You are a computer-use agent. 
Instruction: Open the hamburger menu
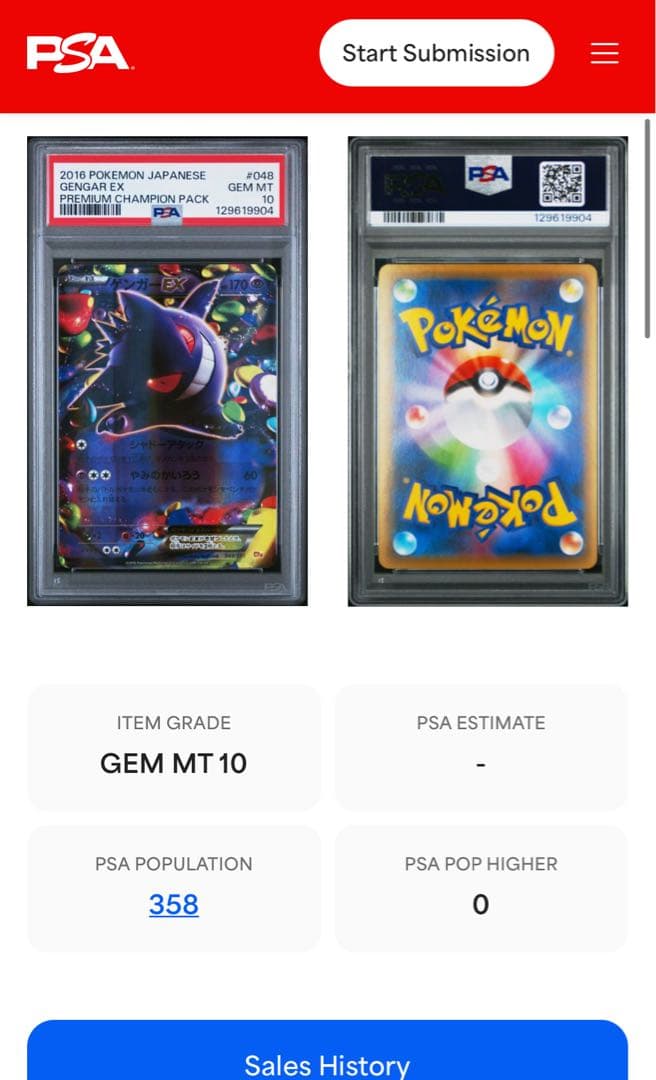(x=604, y=53)
